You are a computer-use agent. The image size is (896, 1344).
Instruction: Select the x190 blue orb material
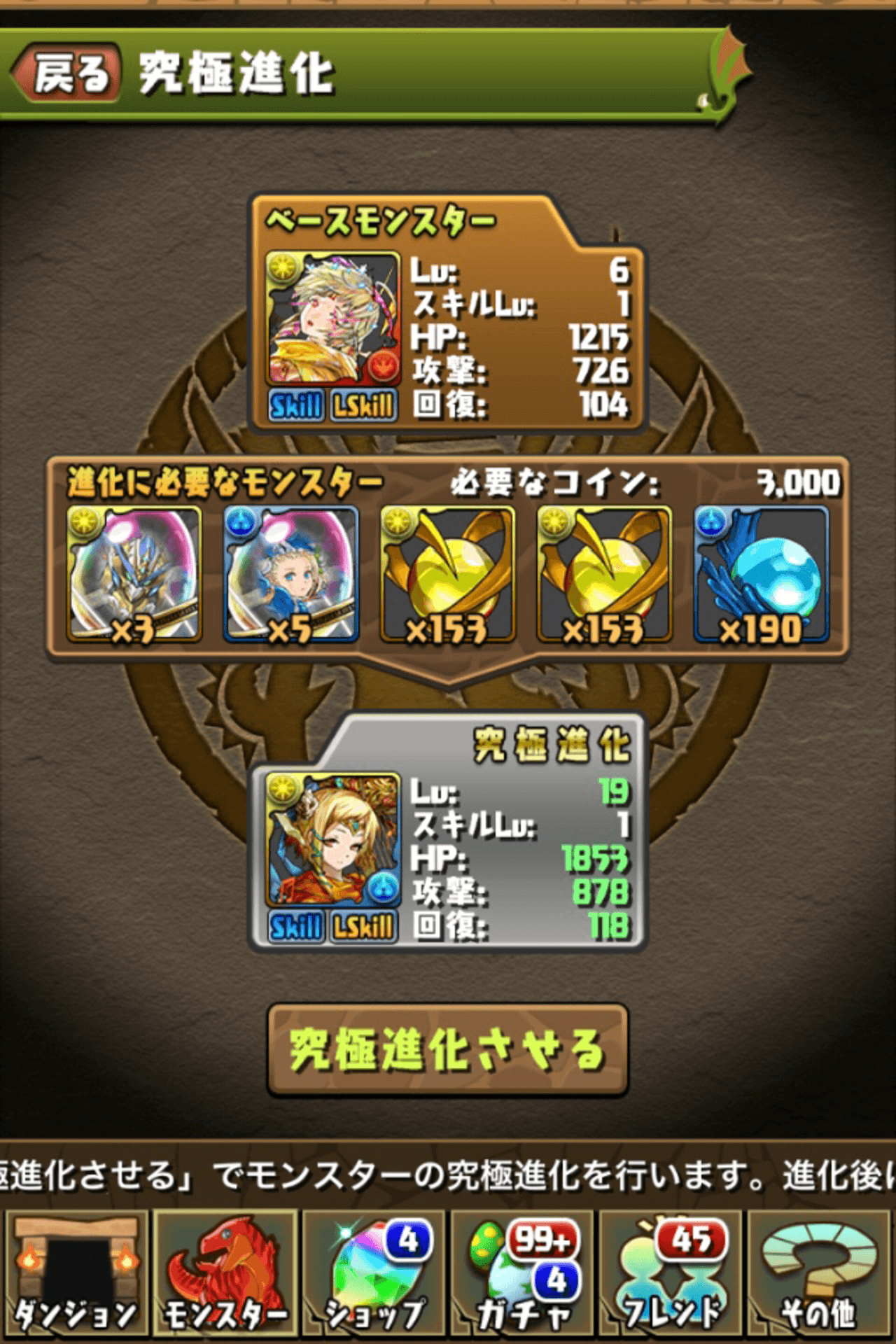pyautogui.click(x=761, y=574)
